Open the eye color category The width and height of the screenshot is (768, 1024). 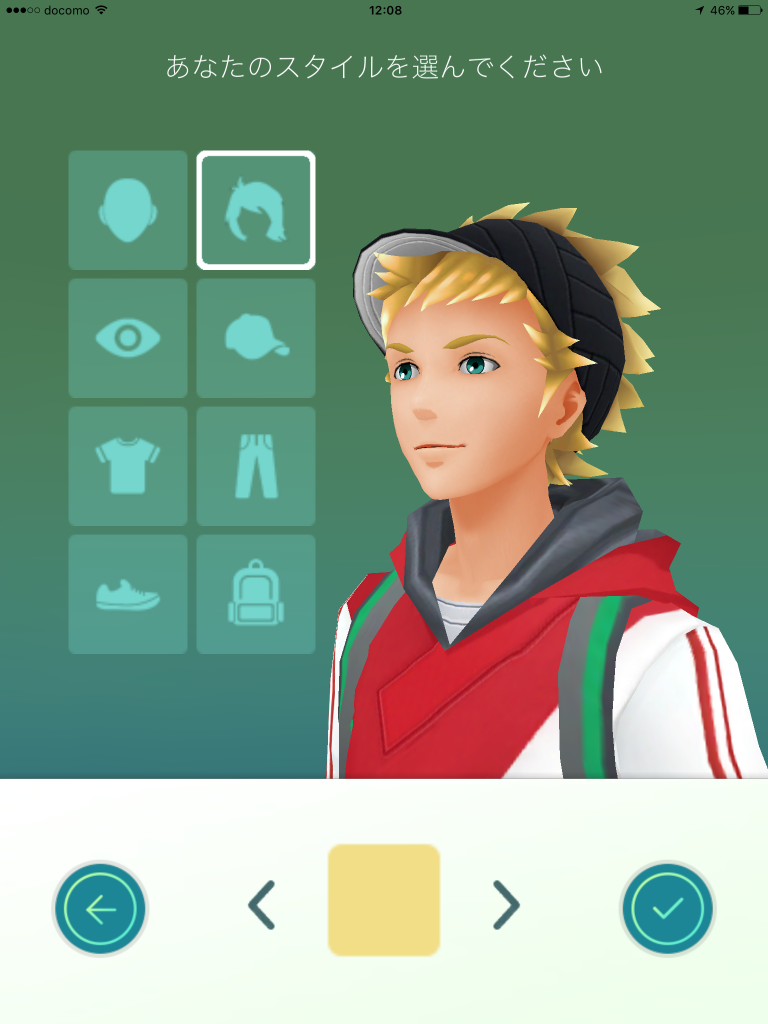[128, 338]
